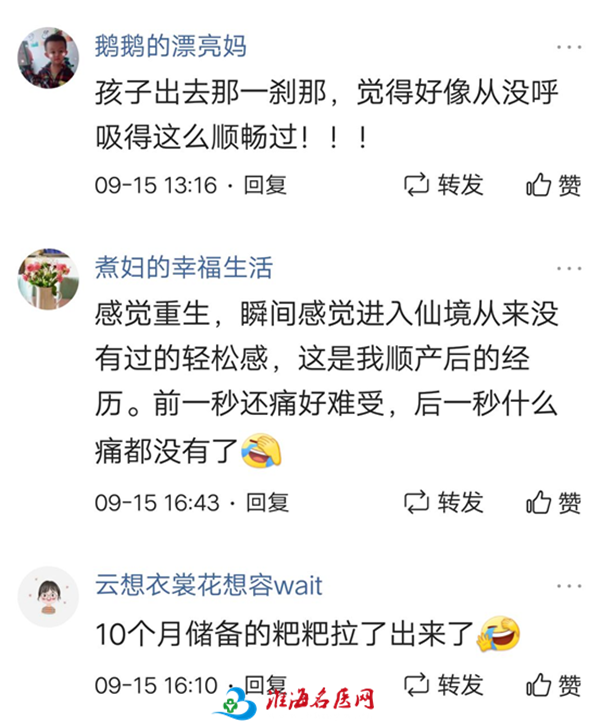600x722 pixels.
Task: Open 煮妇的幸福生活 username link
Action: (183, 268)
